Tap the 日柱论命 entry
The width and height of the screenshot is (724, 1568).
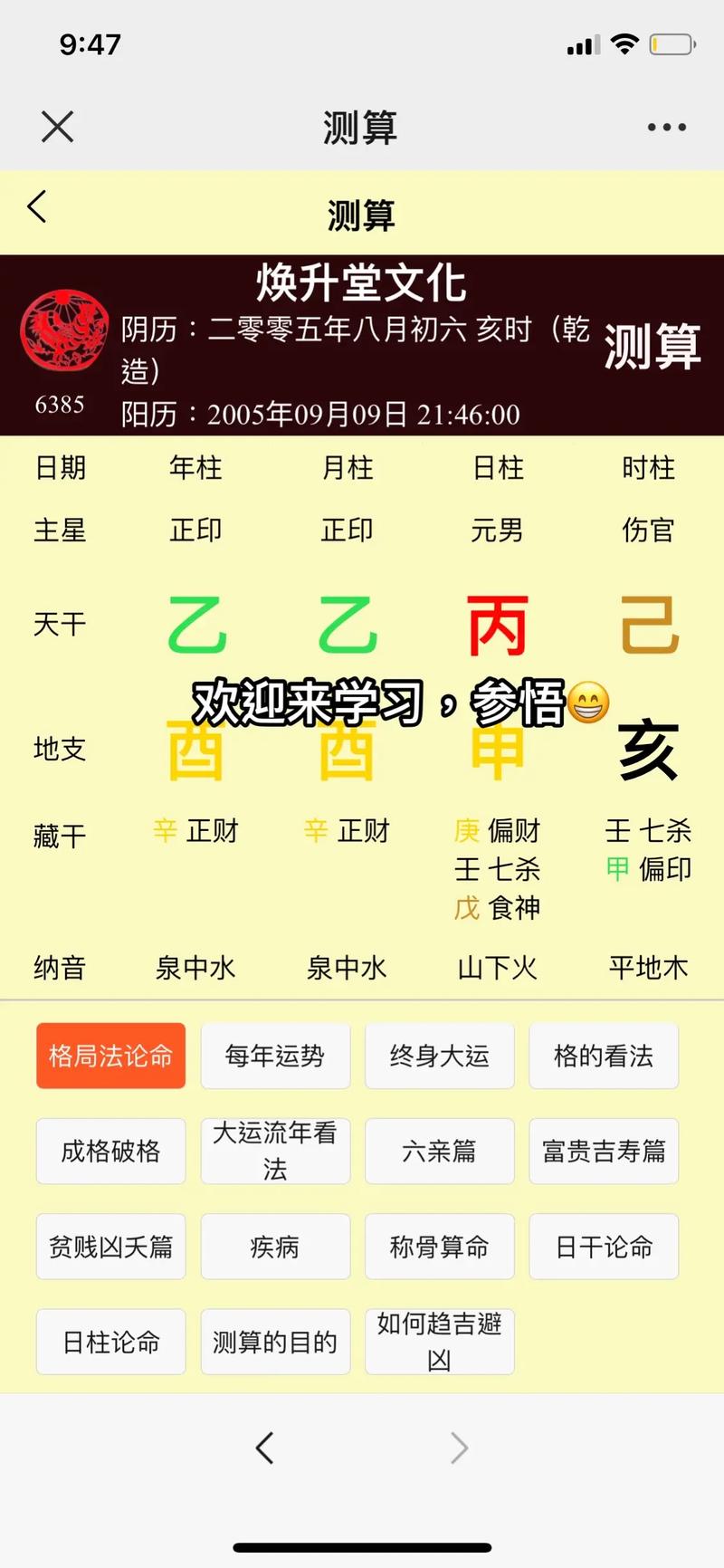coord(110,1342)
